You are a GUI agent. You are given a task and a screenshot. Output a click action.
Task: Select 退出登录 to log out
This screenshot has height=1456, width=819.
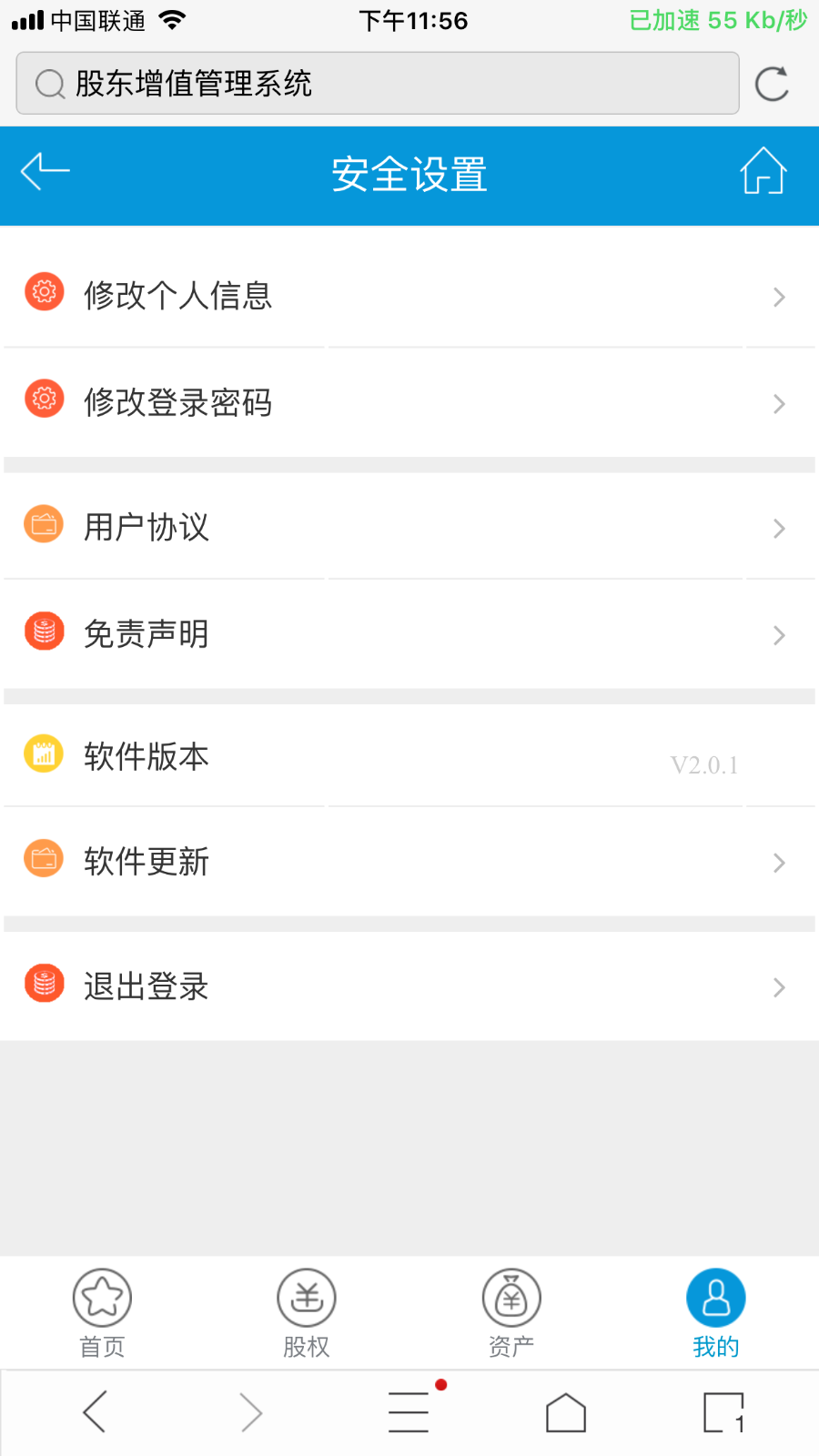point(409,986)
